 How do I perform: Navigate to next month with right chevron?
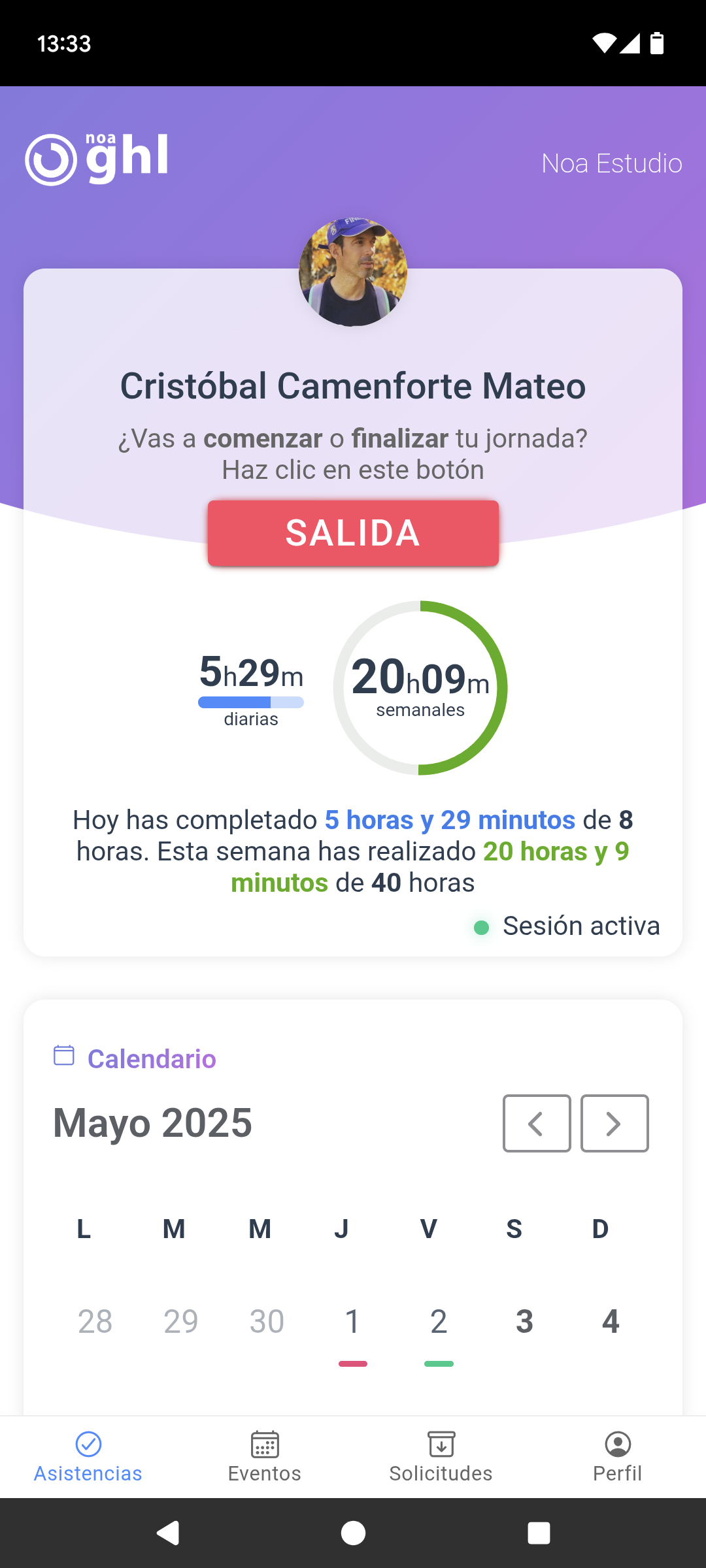coord(614,1123)
